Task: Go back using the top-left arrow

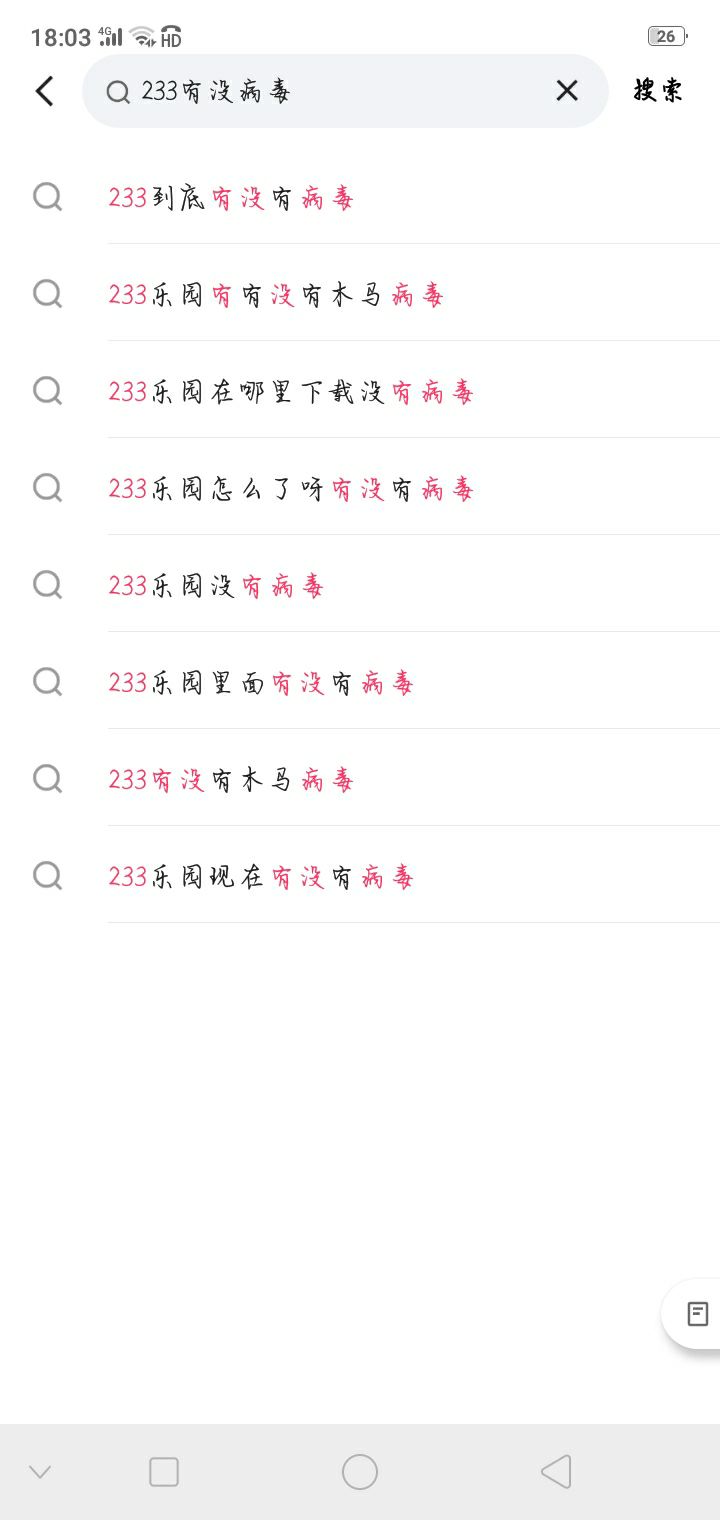Action: point(44,91)
